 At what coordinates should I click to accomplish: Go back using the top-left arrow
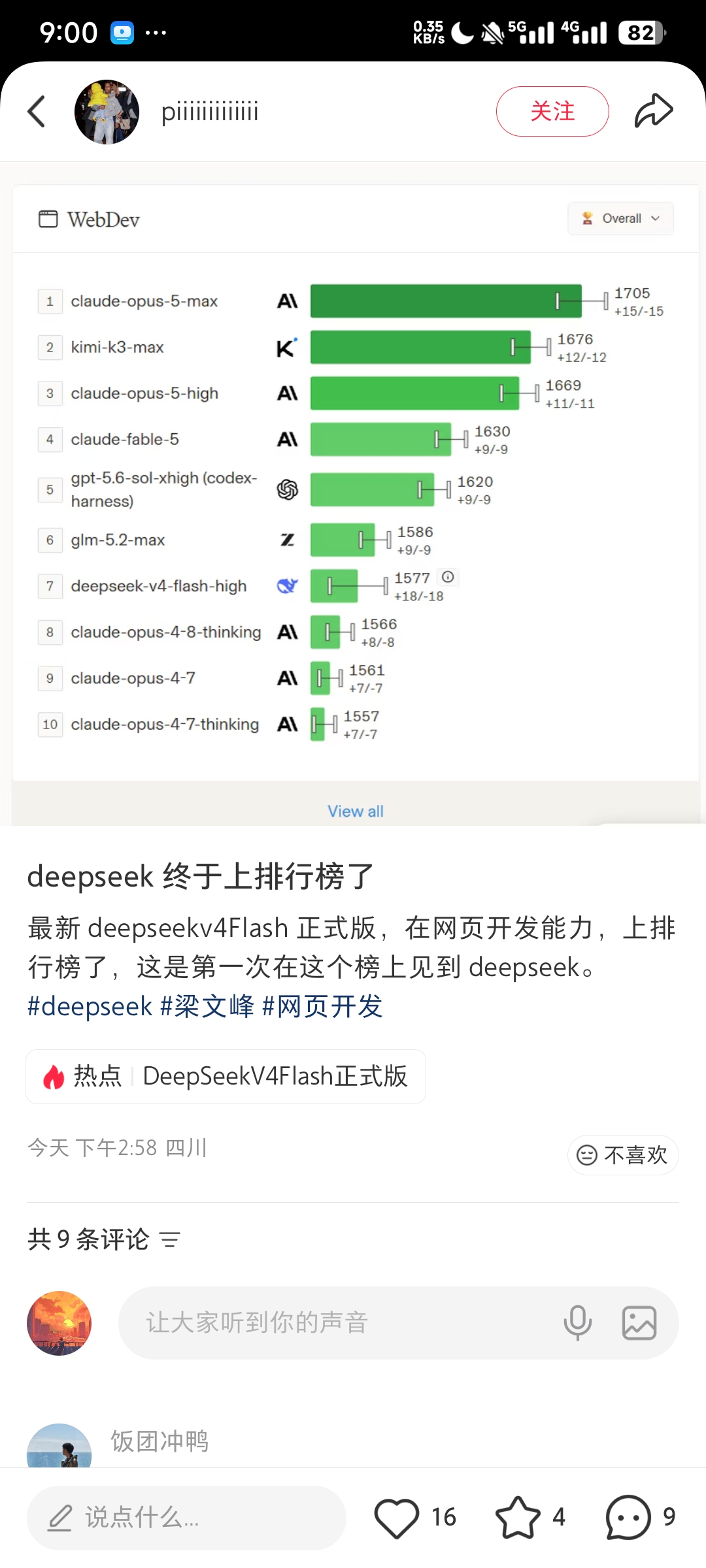click(37, 111)
